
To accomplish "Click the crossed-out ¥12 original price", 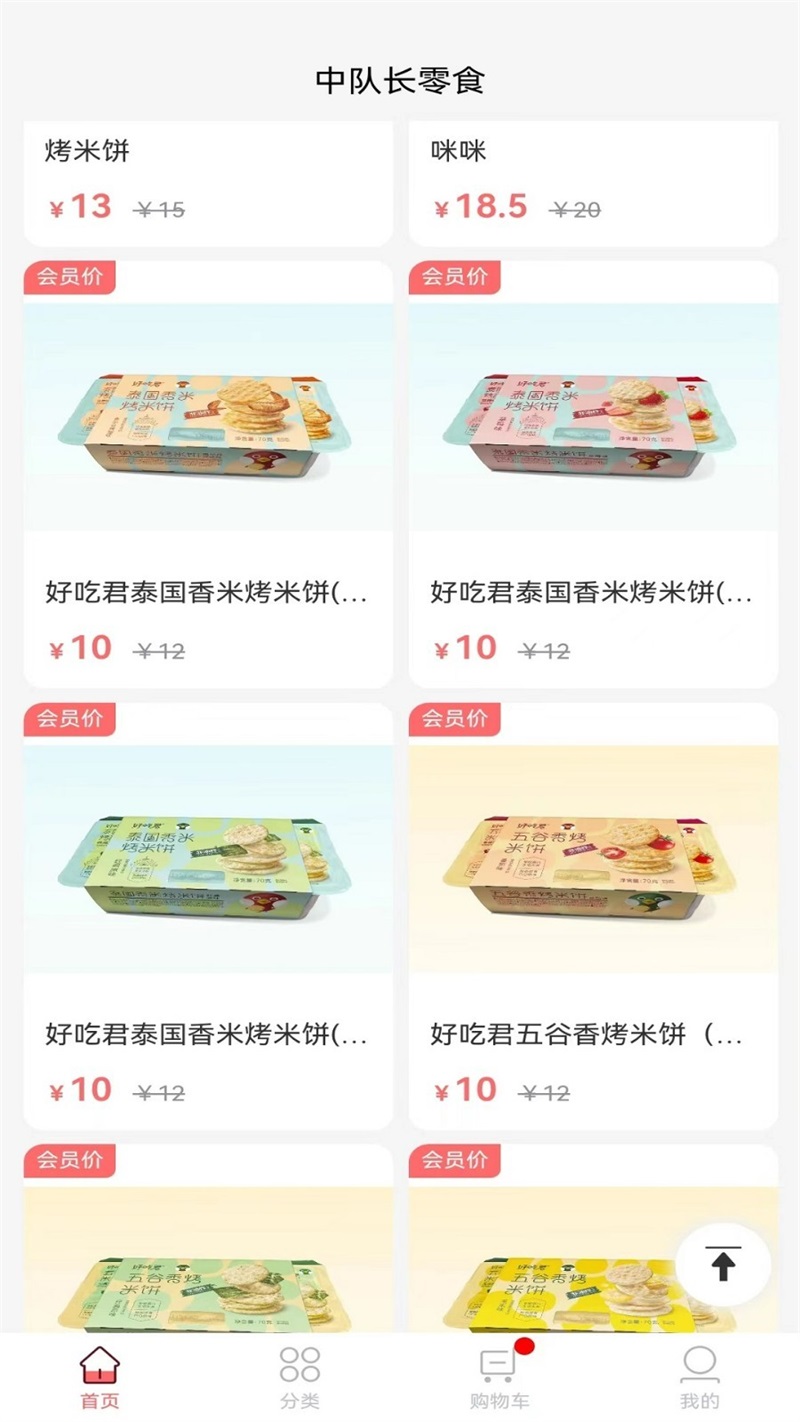I will (x=157, y=649).
